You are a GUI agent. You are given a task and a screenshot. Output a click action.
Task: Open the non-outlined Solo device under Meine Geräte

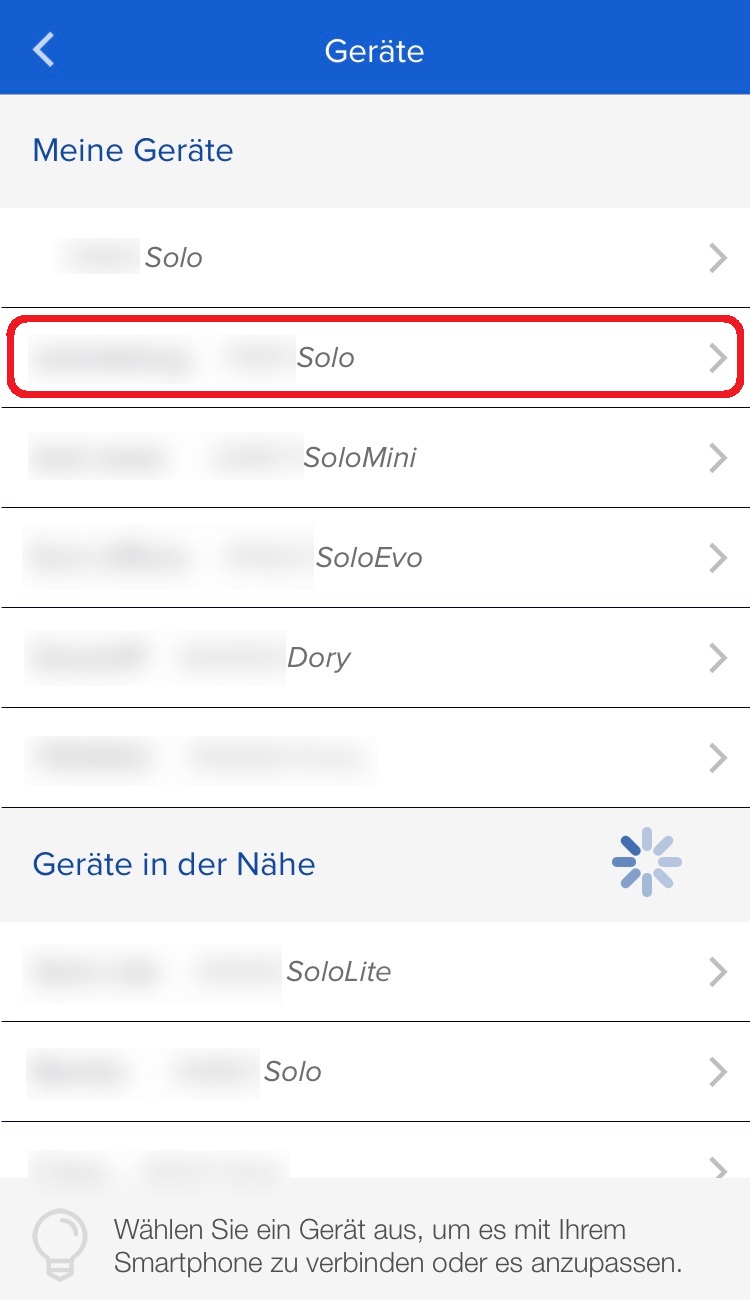(x=375, y=257)
